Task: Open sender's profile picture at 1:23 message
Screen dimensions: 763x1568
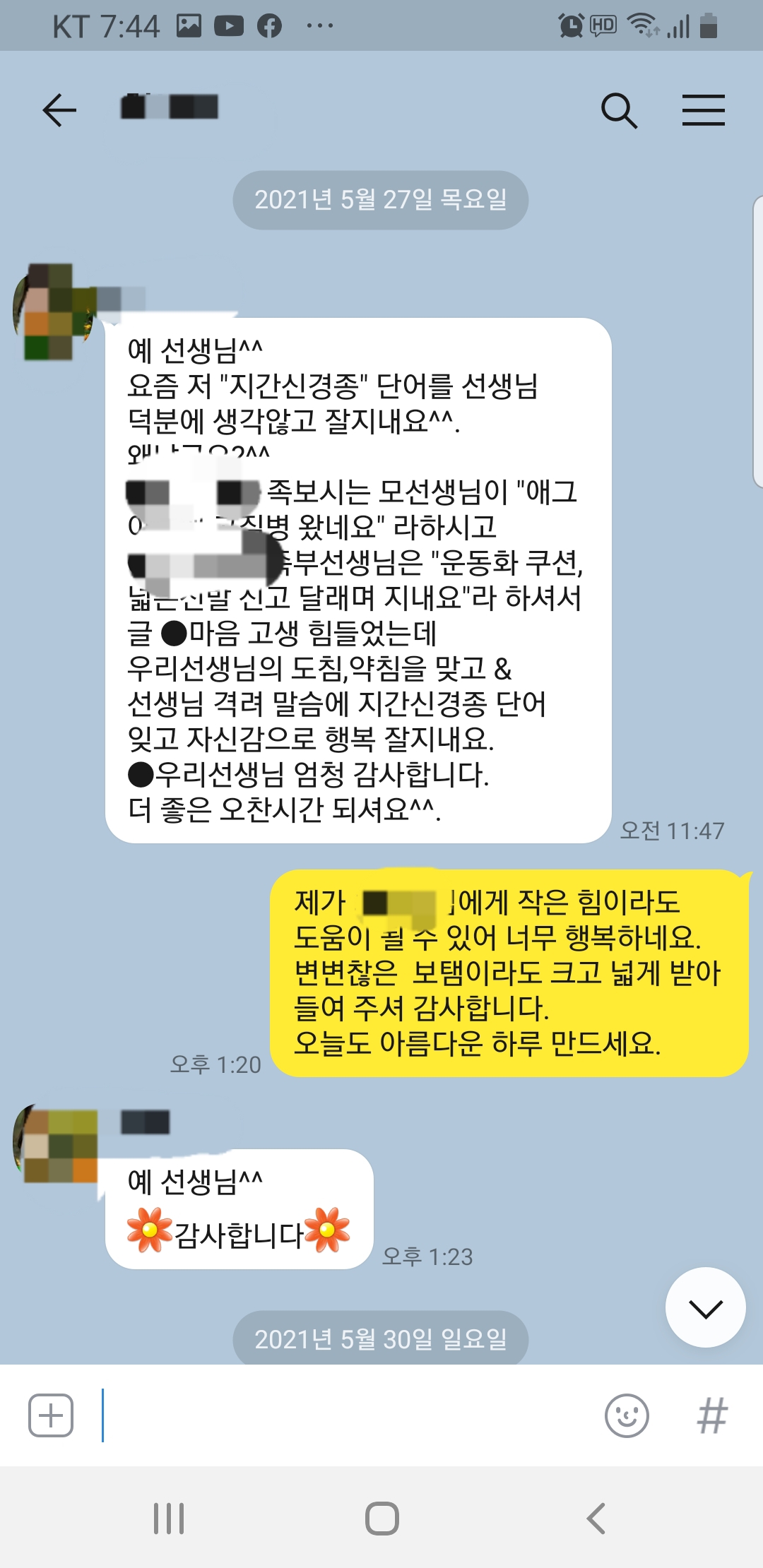Action: coord(54,1145)
